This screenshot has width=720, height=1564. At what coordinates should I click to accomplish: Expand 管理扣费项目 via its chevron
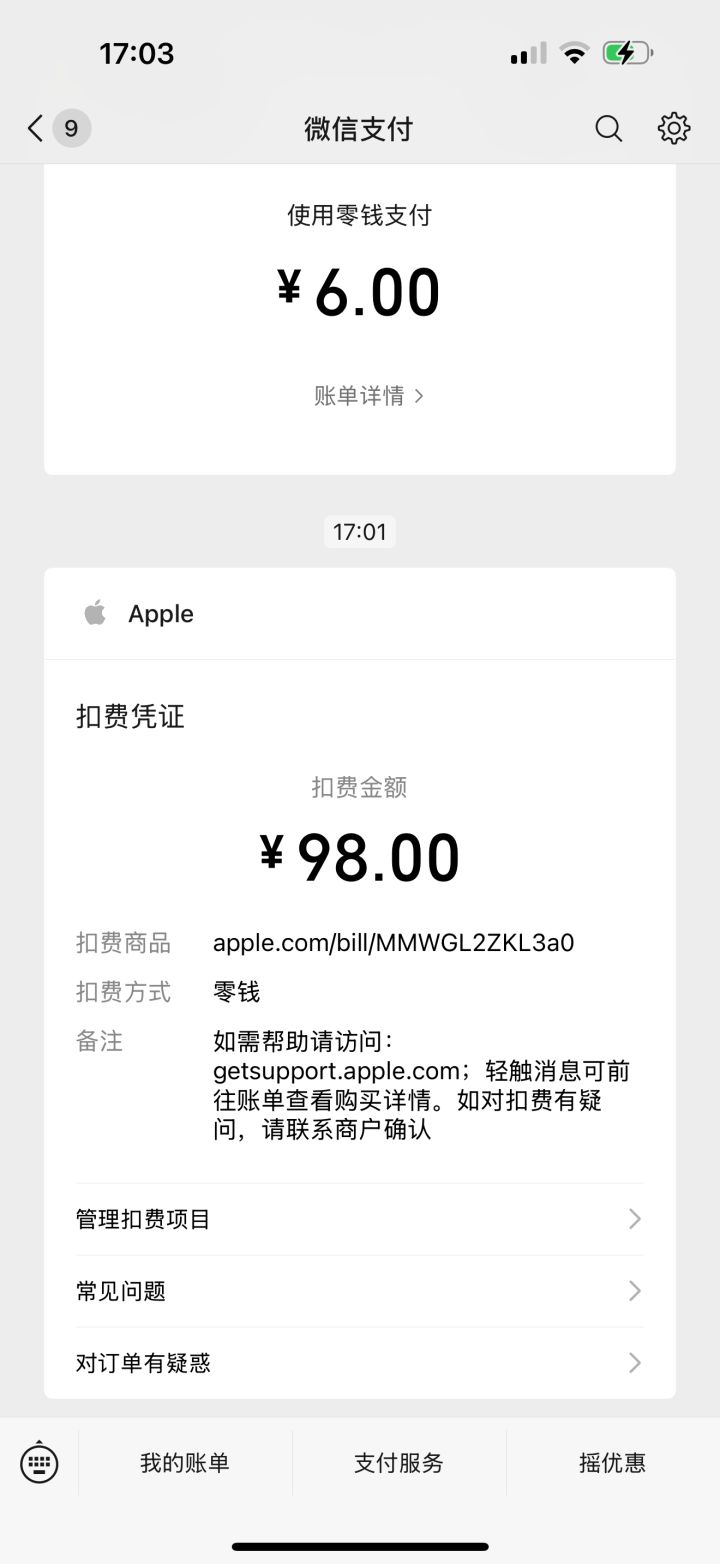tap(633, 1219)
